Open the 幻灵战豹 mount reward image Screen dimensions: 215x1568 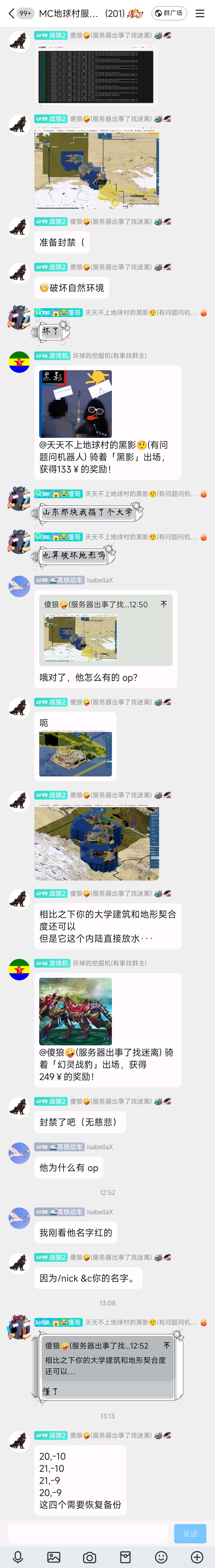pos(75,1011)
